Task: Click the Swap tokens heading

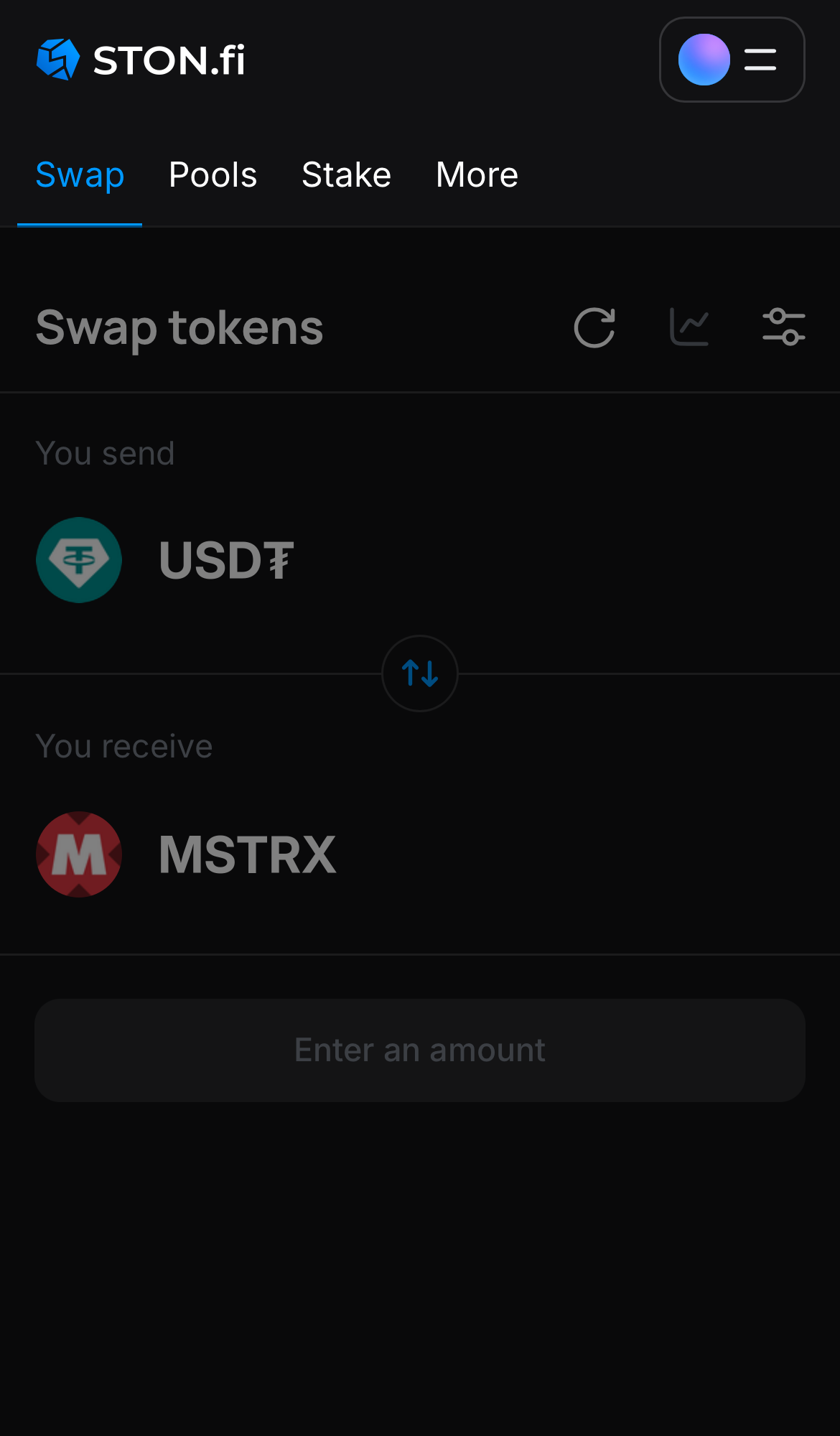Action: point(179,327)
